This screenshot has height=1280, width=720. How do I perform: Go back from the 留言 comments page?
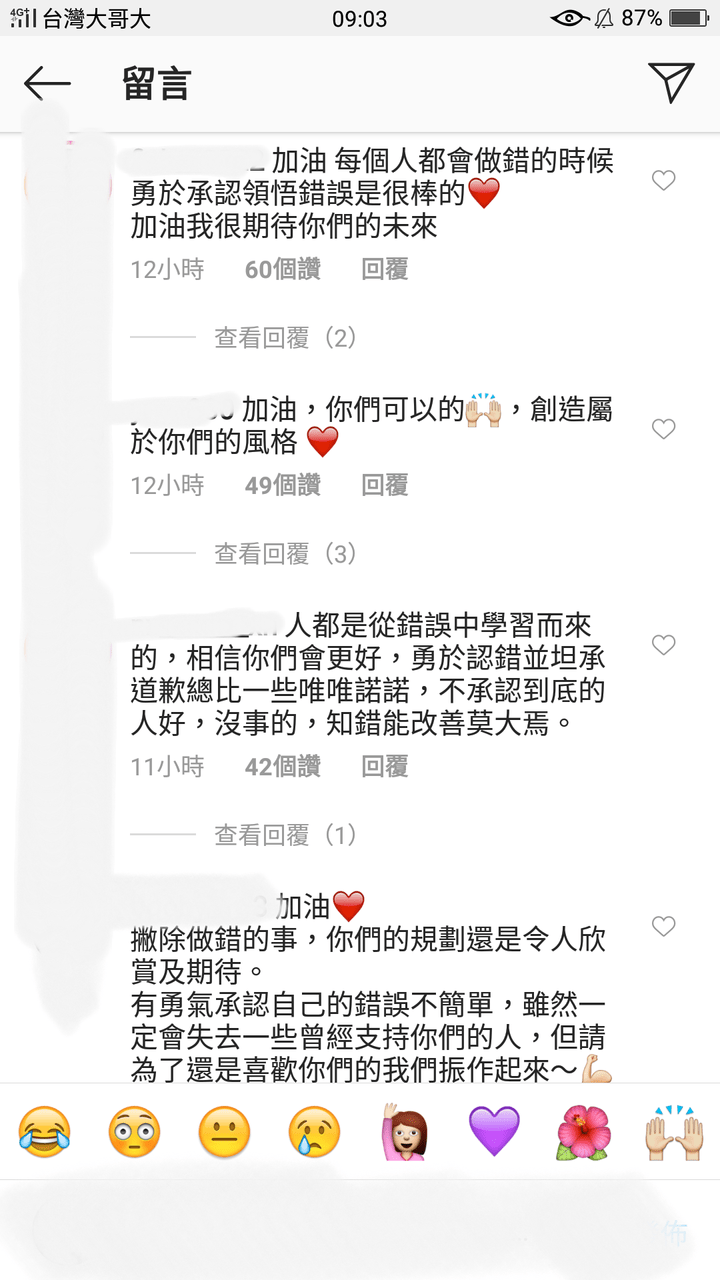coord(47,84)
